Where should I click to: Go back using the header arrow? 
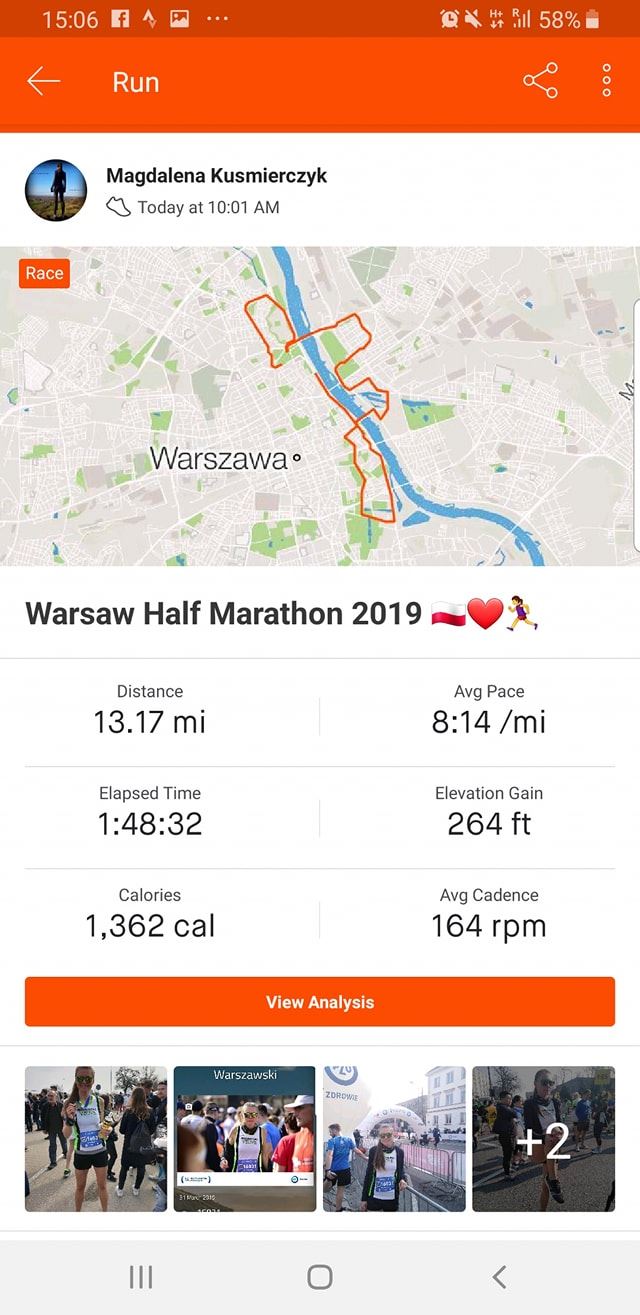tap(44, 82)
